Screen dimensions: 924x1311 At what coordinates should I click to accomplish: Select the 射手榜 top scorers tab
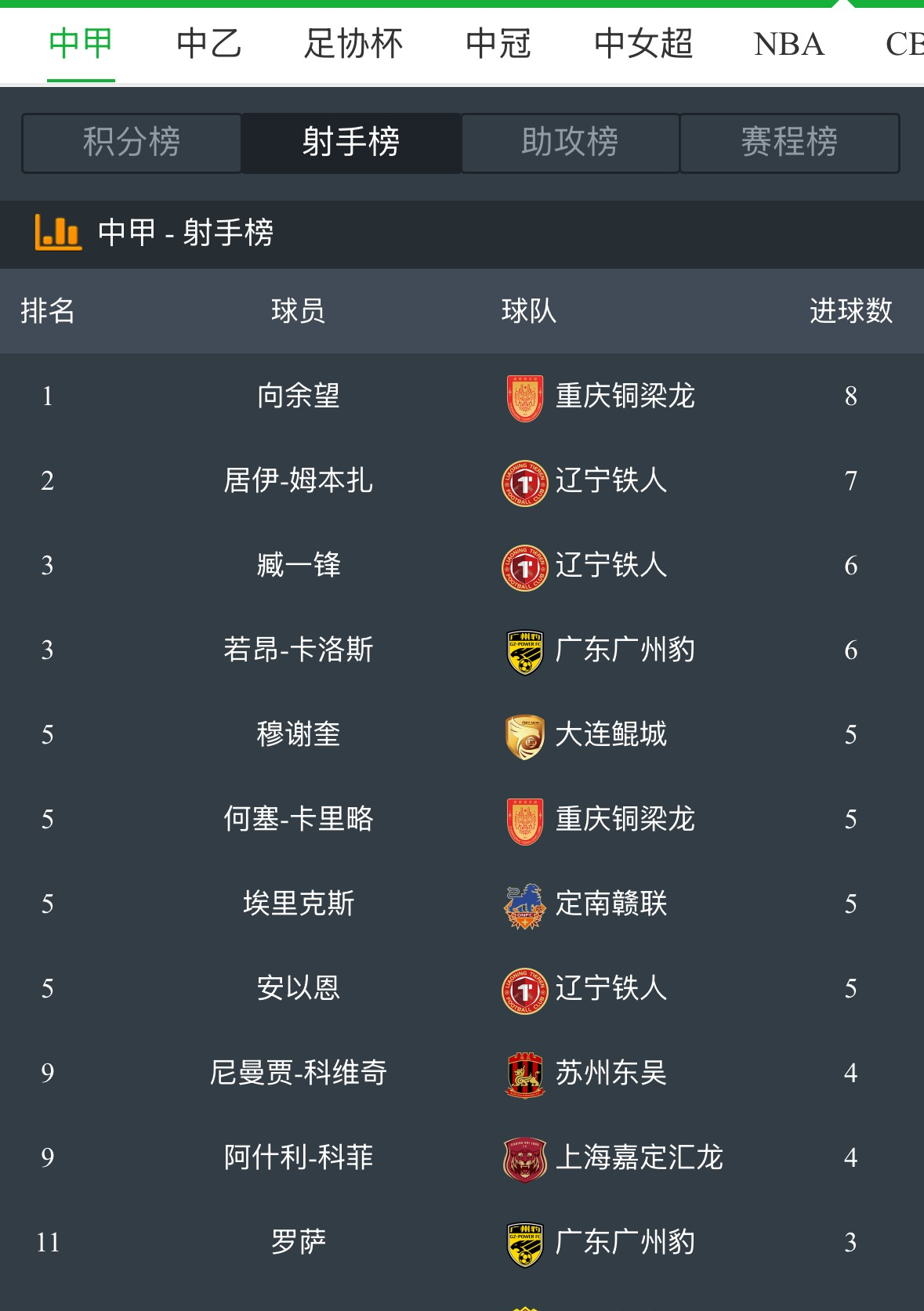point(351,143)
